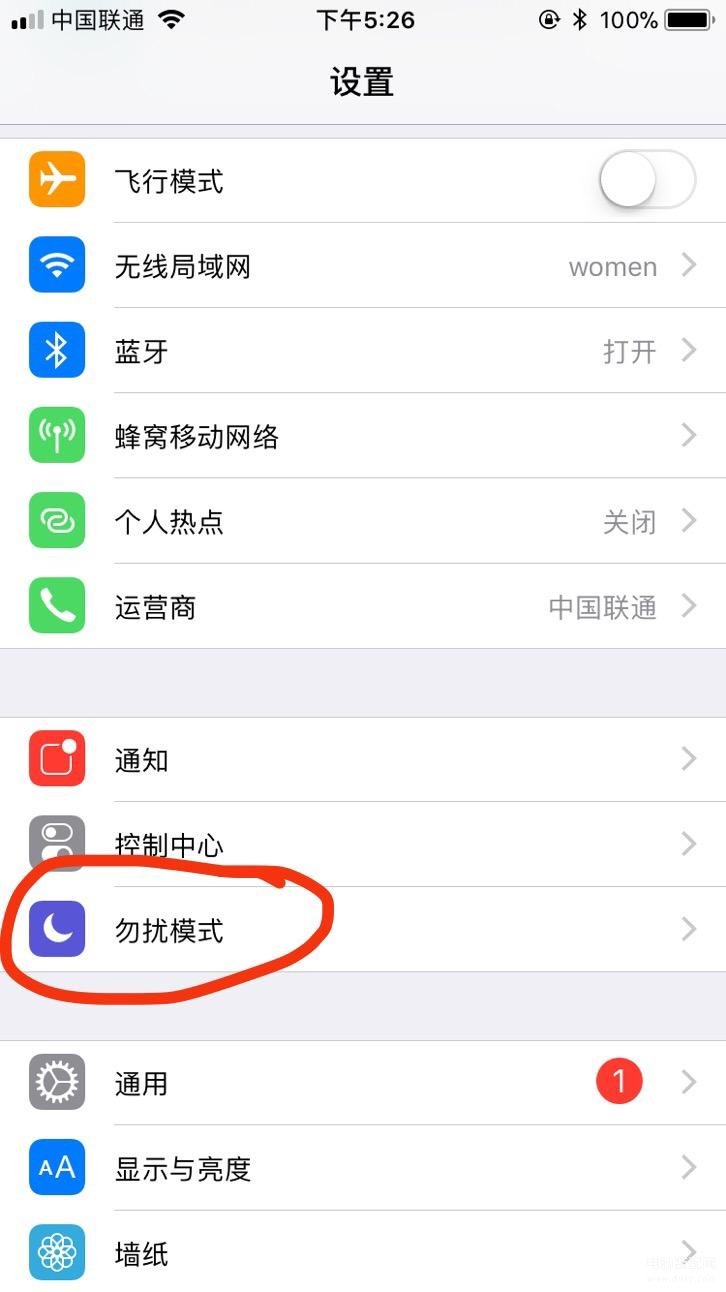Toggle the 飞行模式 airplane mode switch
This screenshot has height=1292, width=726.
pyautogui.click(x=646, y=181)
